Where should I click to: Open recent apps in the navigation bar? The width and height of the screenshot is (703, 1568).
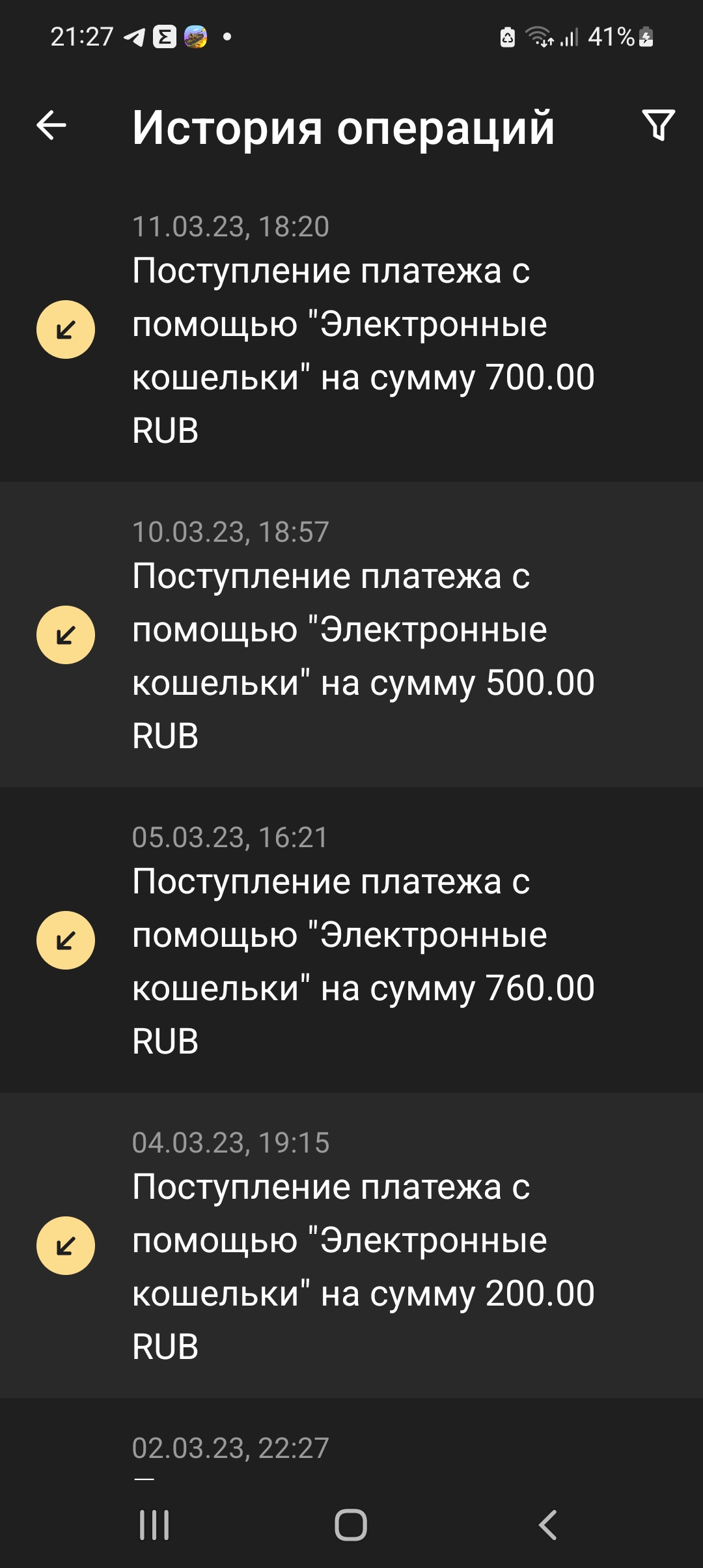[154, 1525]
